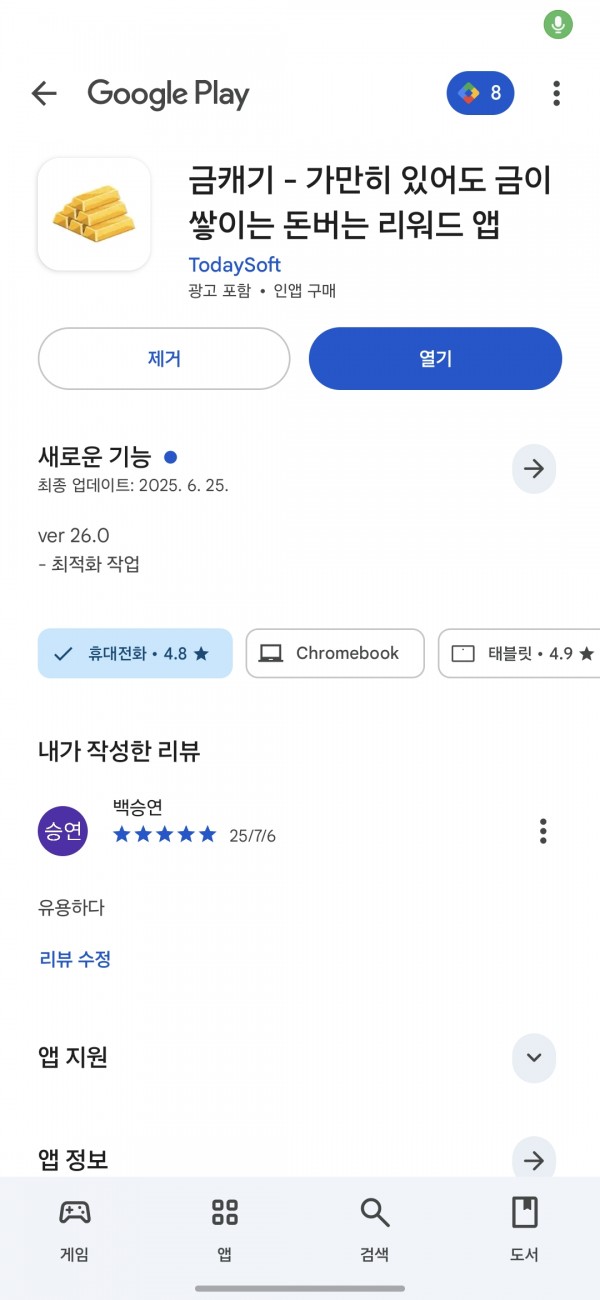Open options menu for 백승연's review
The height and width of the screenshot is (1300, 600).
(543, 831)
